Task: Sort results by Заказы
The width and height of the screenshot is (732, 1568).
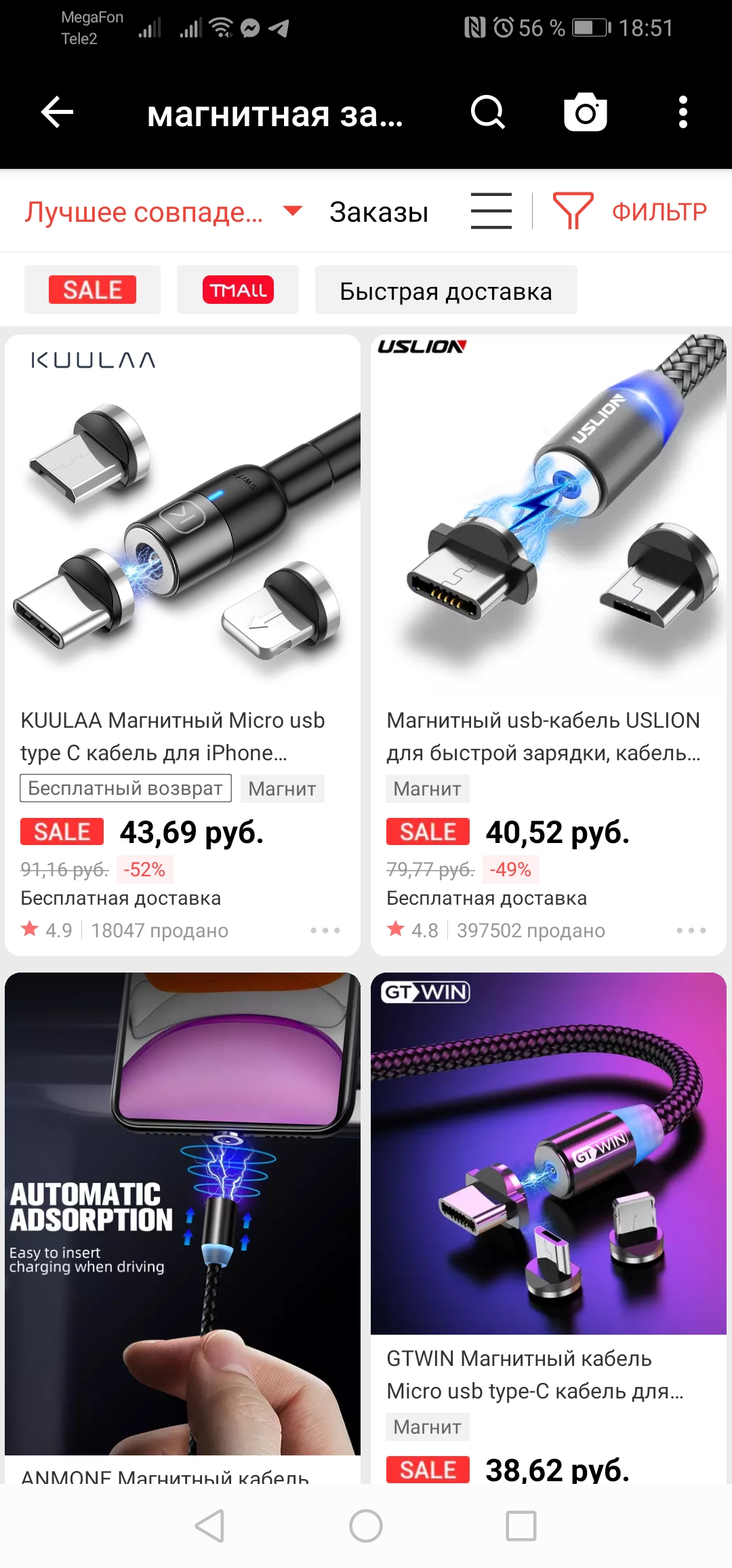Action: pyautogui.click(x=379, y=212)
